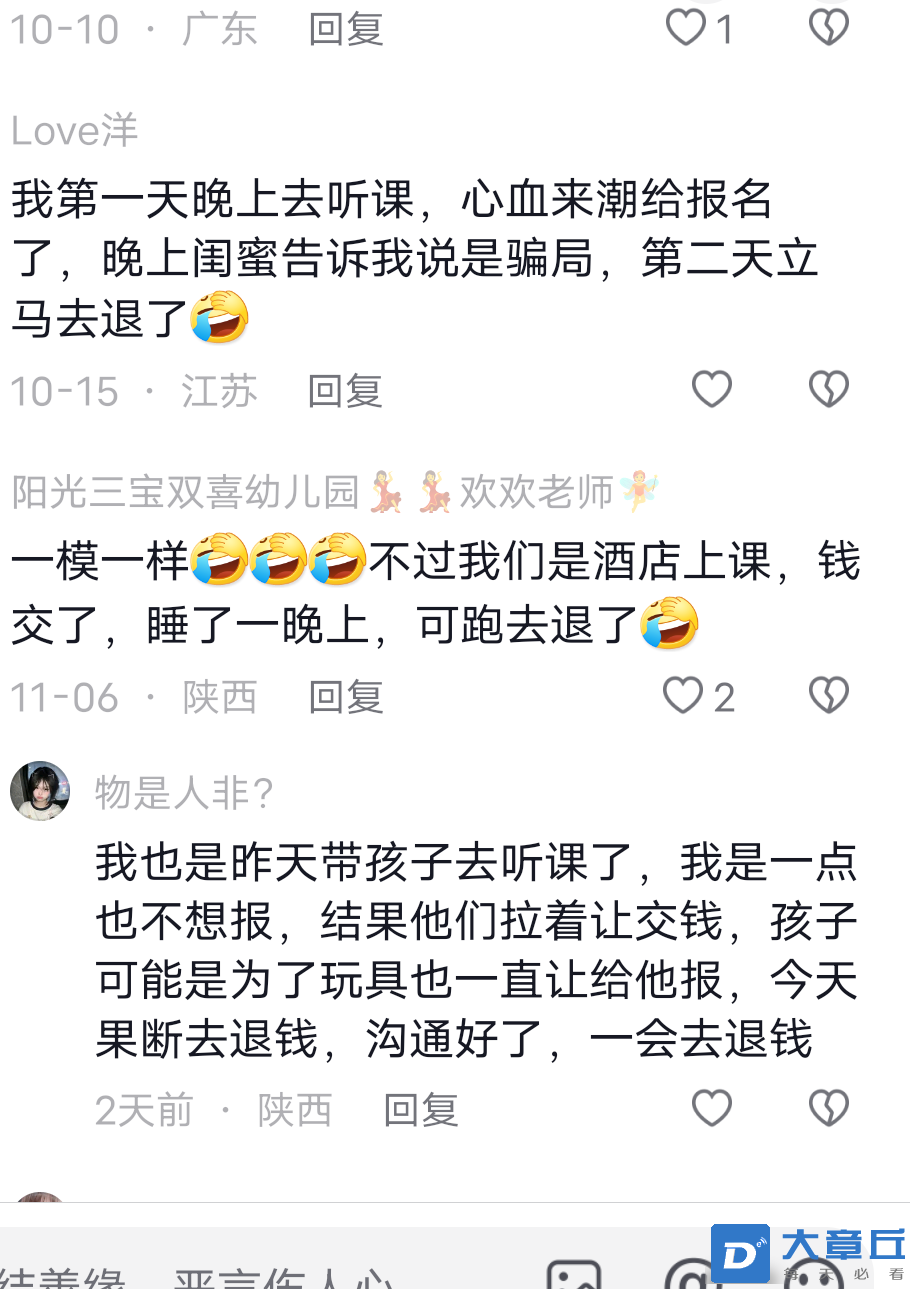Like the comment by 物是人非?

click(712, 1108)
